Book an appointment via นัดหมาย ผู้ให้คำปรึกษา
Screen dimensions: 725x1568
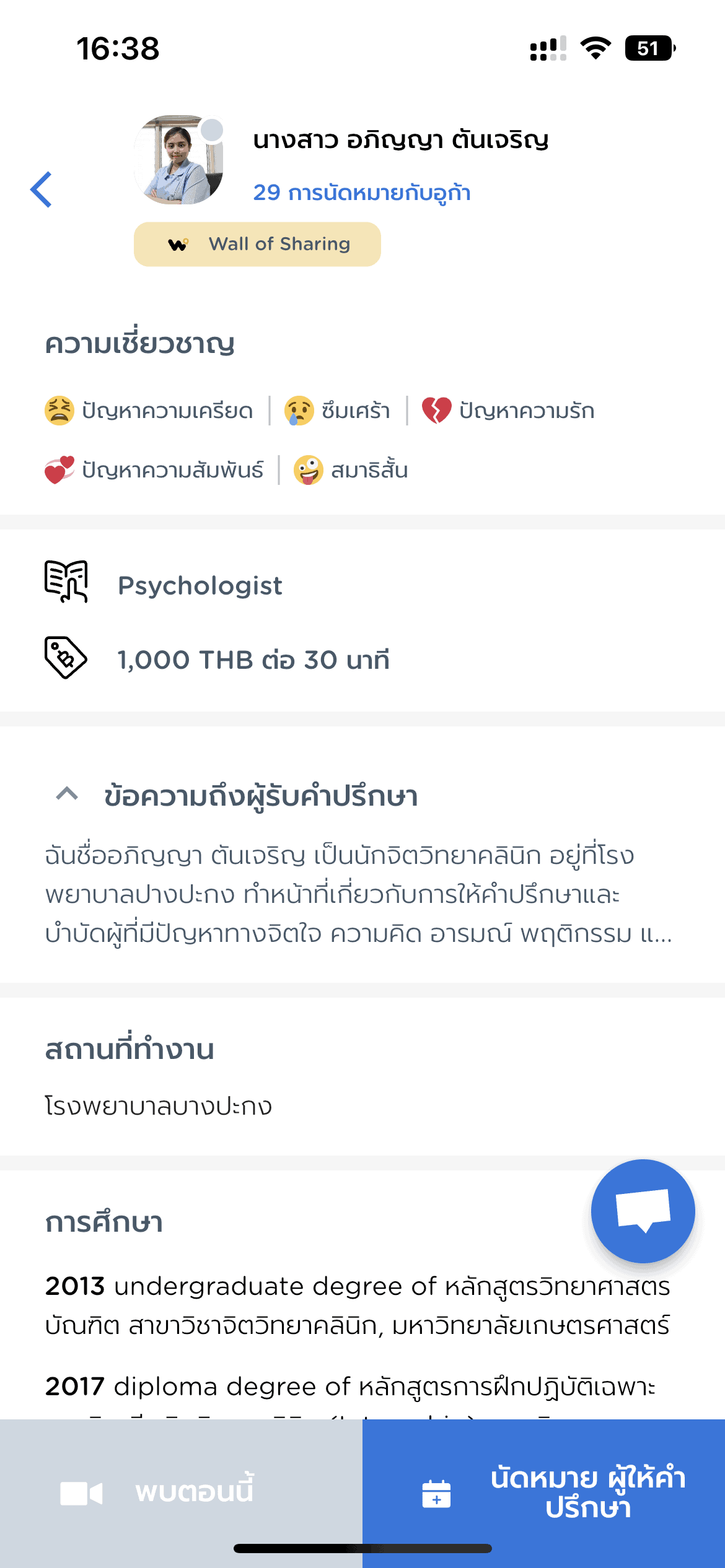coord(543,1493)
